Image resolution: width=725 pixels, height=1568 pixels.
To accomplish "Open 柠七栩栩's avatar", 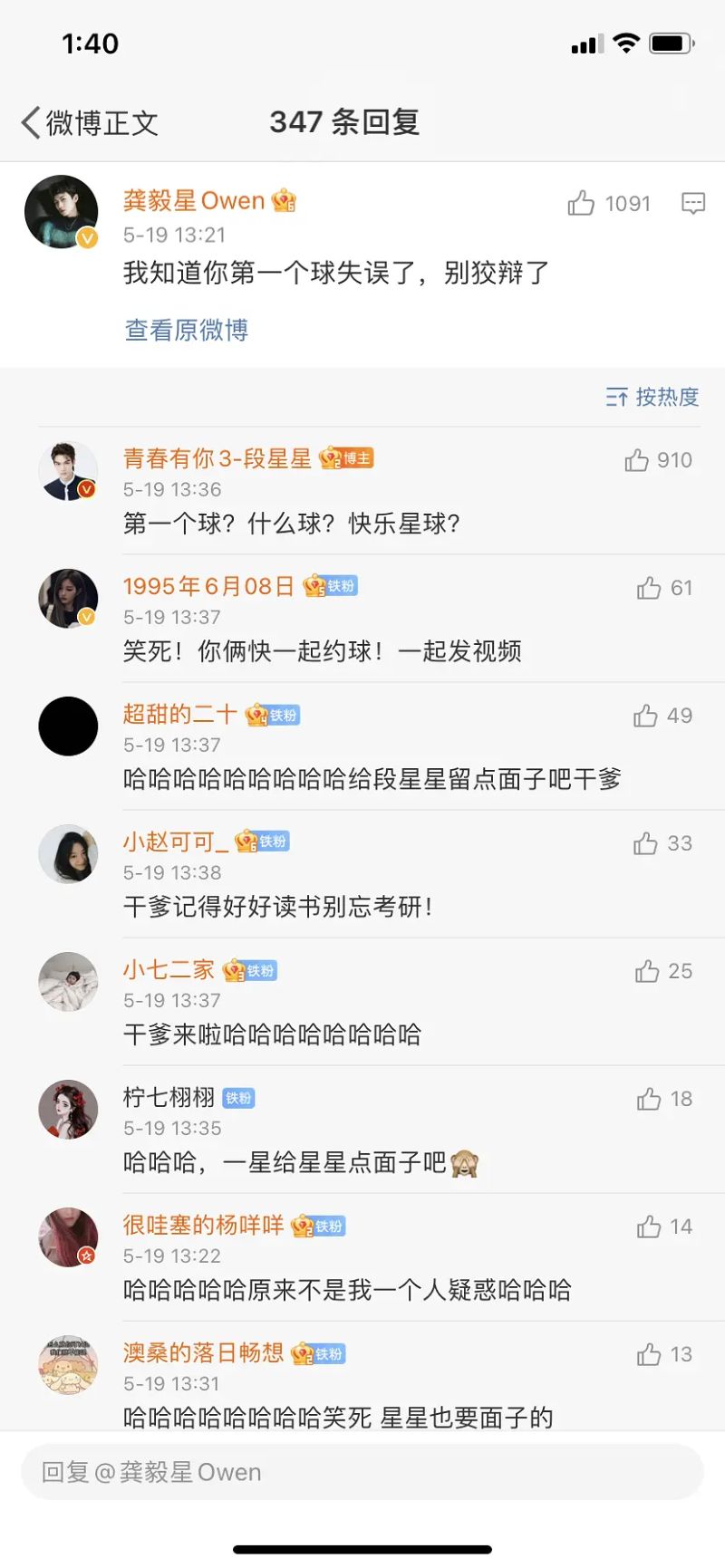I will (68, 1110).
